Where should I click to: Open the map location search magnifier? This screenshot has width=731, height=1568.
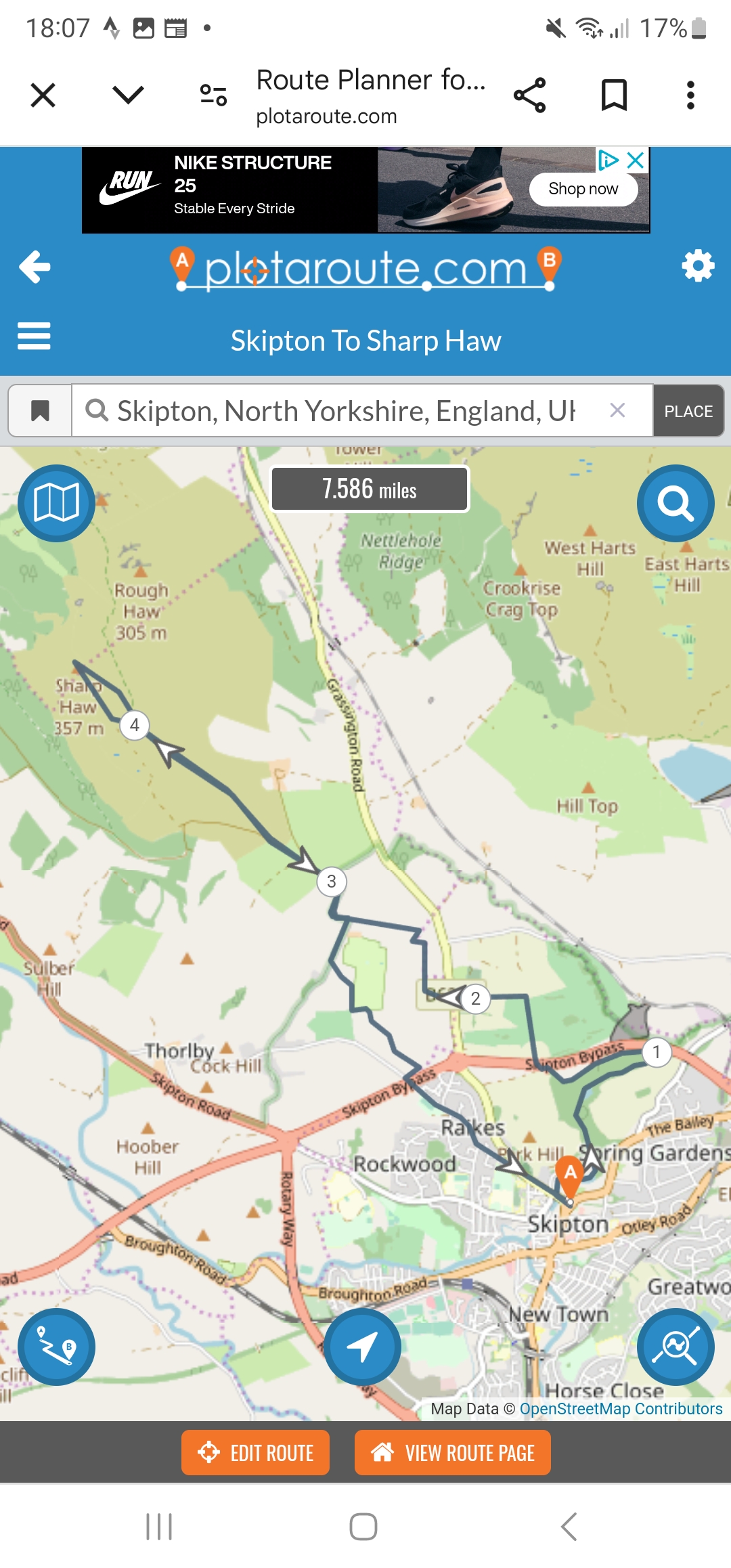pyautogui.click(x=674, y=504)
